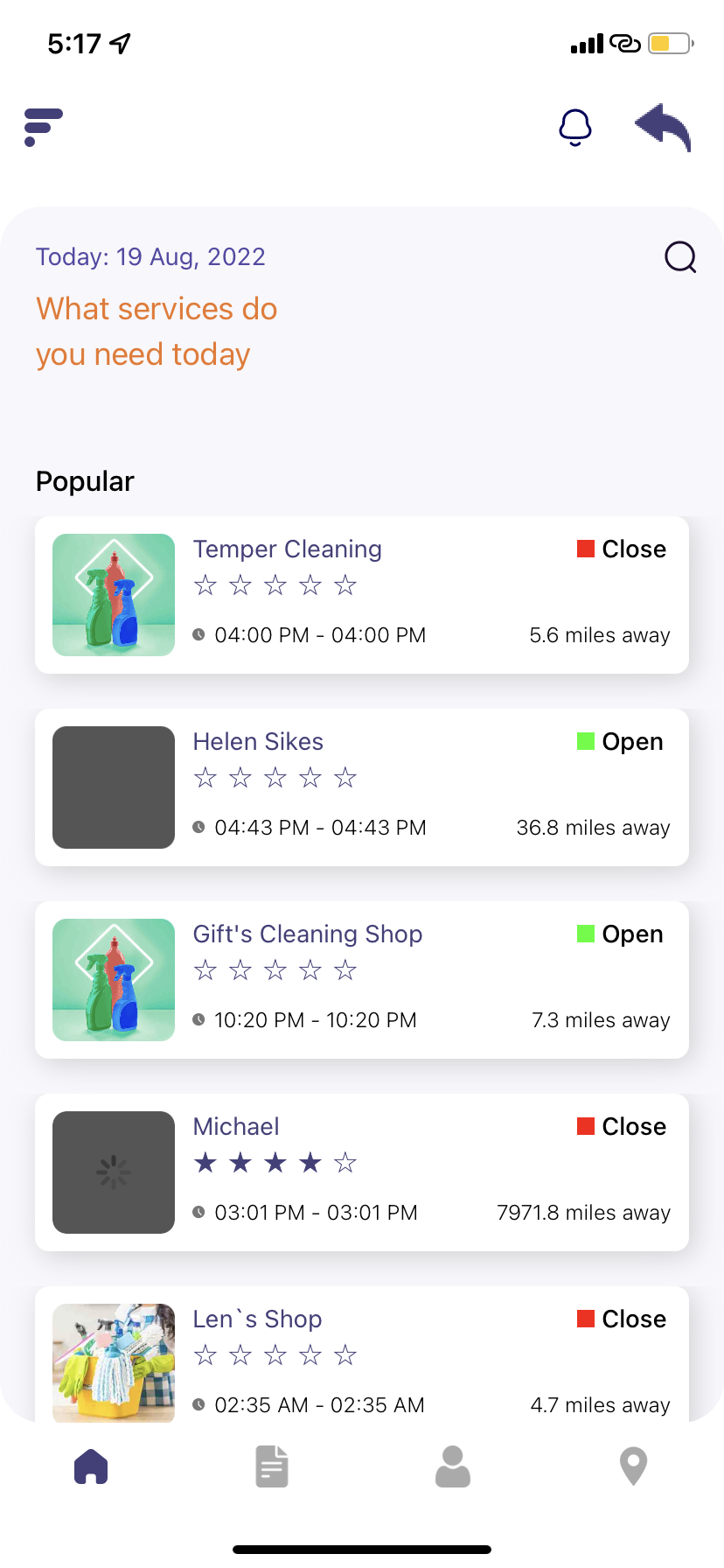This screenshot has width=724, height=1568.
Task: Tap the fifth star under Helen Sikes
Action: (345, 777)
